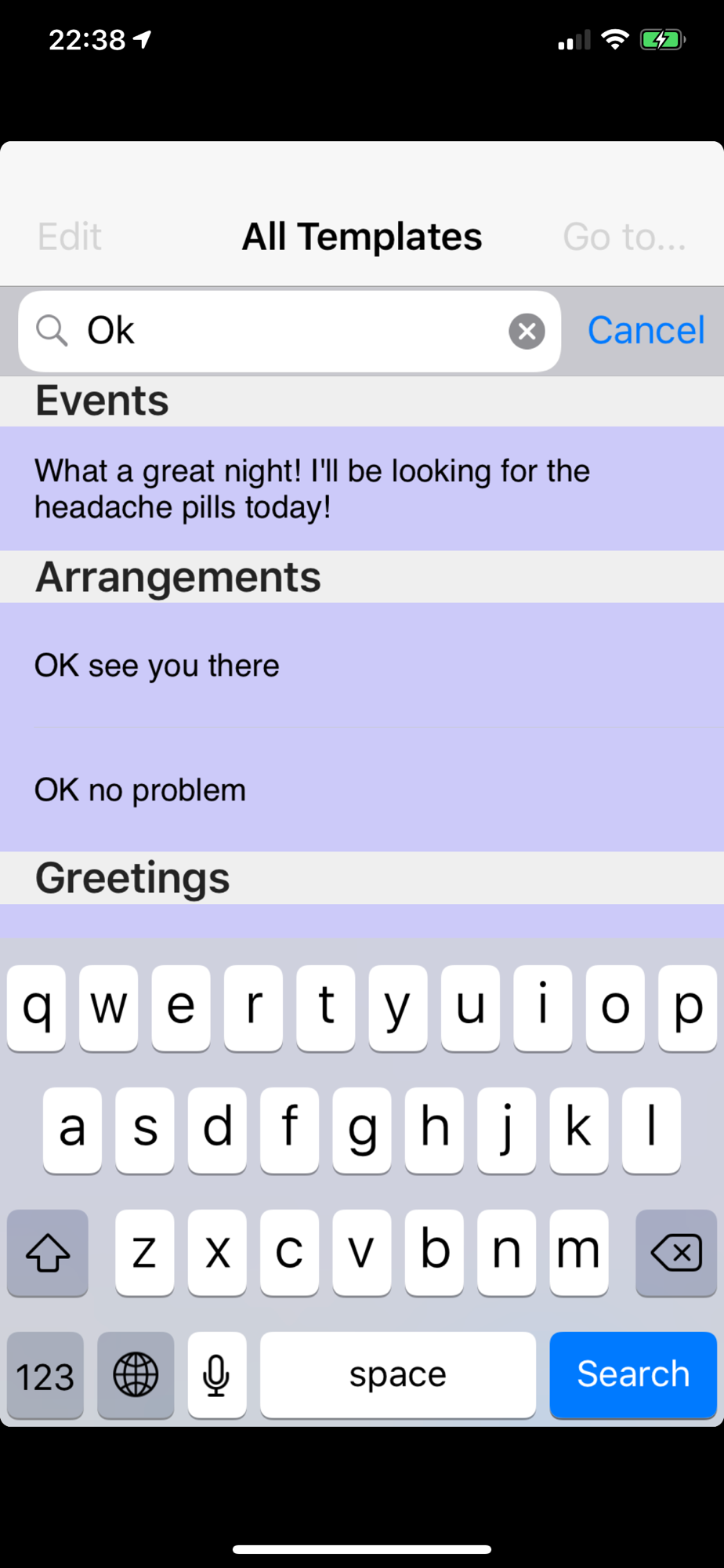Hit the blue Search key
The width and height of the screenshot is (724, 1568).
(632, 1374)
